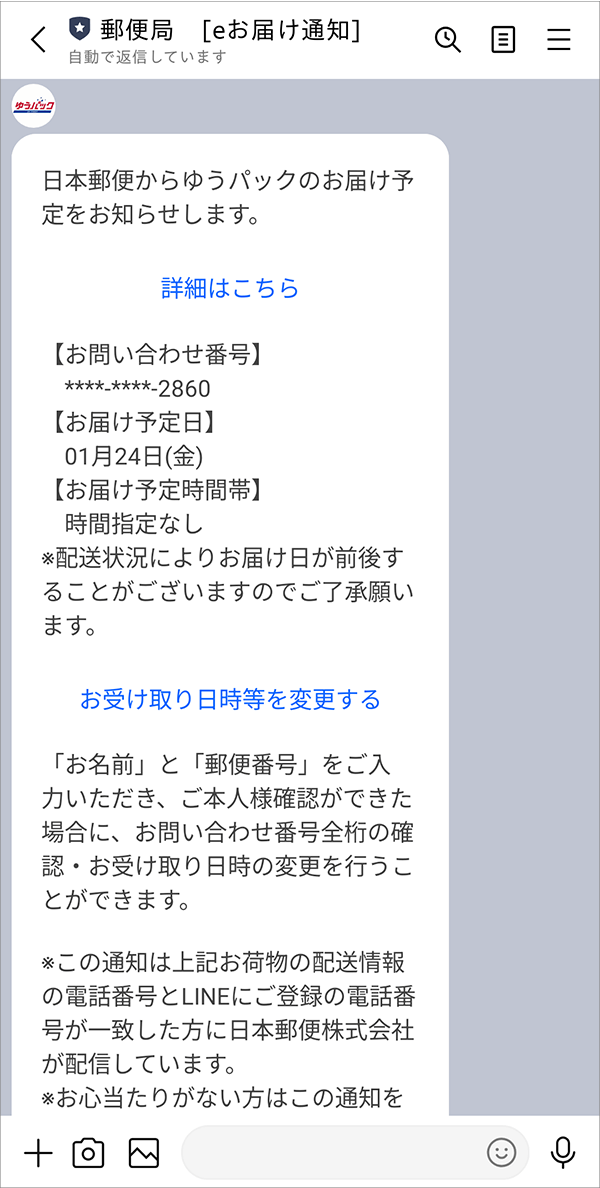Viewport: 600px width, 1188px height.
Task: Focus the message input field
Action: (x=330, y=1153)
